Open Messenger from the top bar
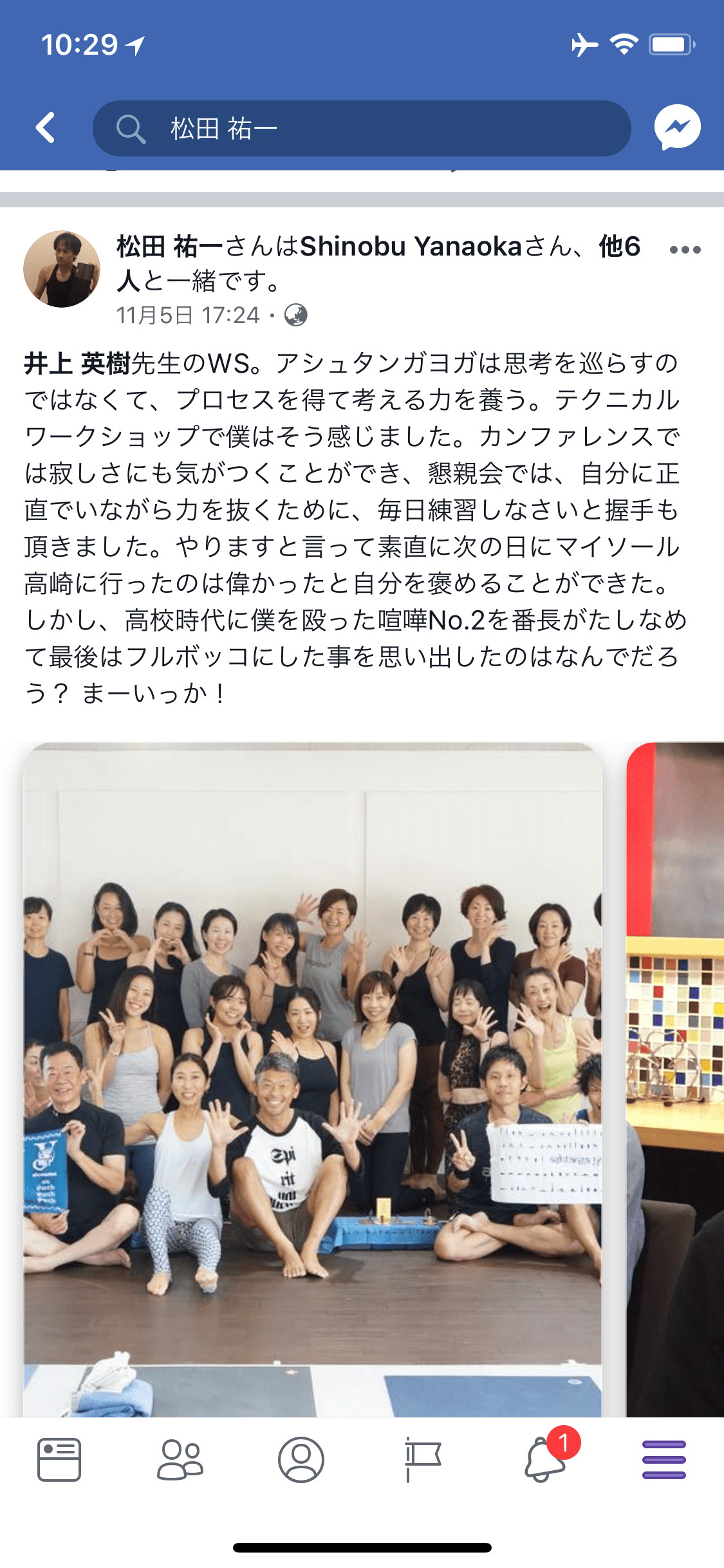This screenshot has width=724, height=1568. 677,127
